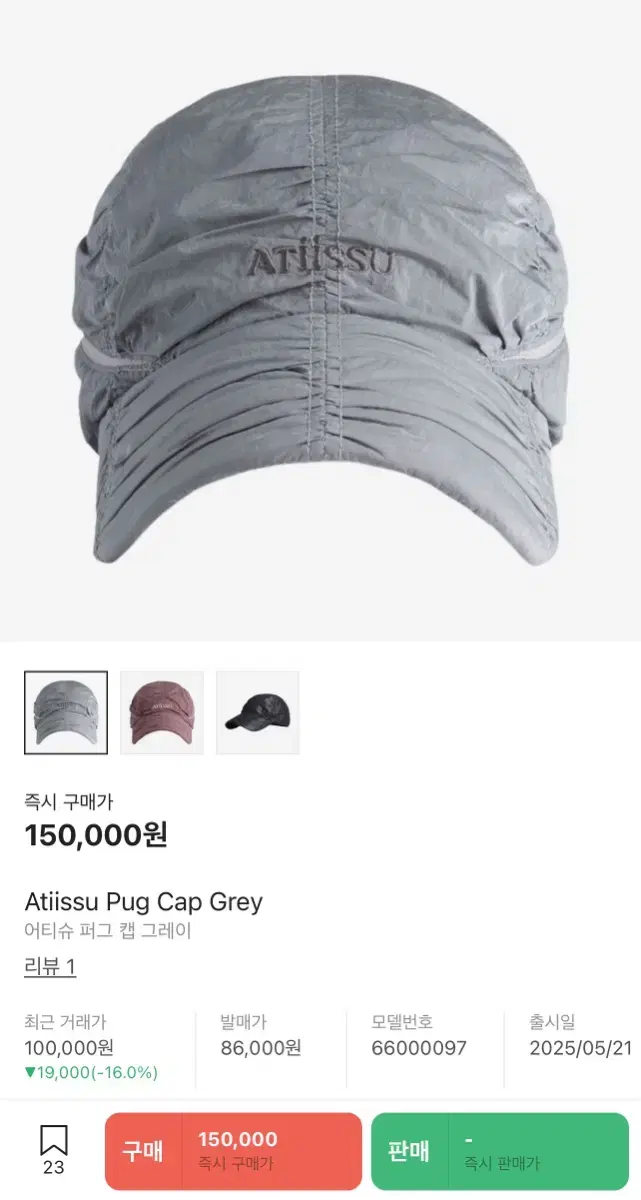Select the burgundy cap thumbnail
Image resolution: width=641 pixels, height=1200 pixels.
[162, 712]
